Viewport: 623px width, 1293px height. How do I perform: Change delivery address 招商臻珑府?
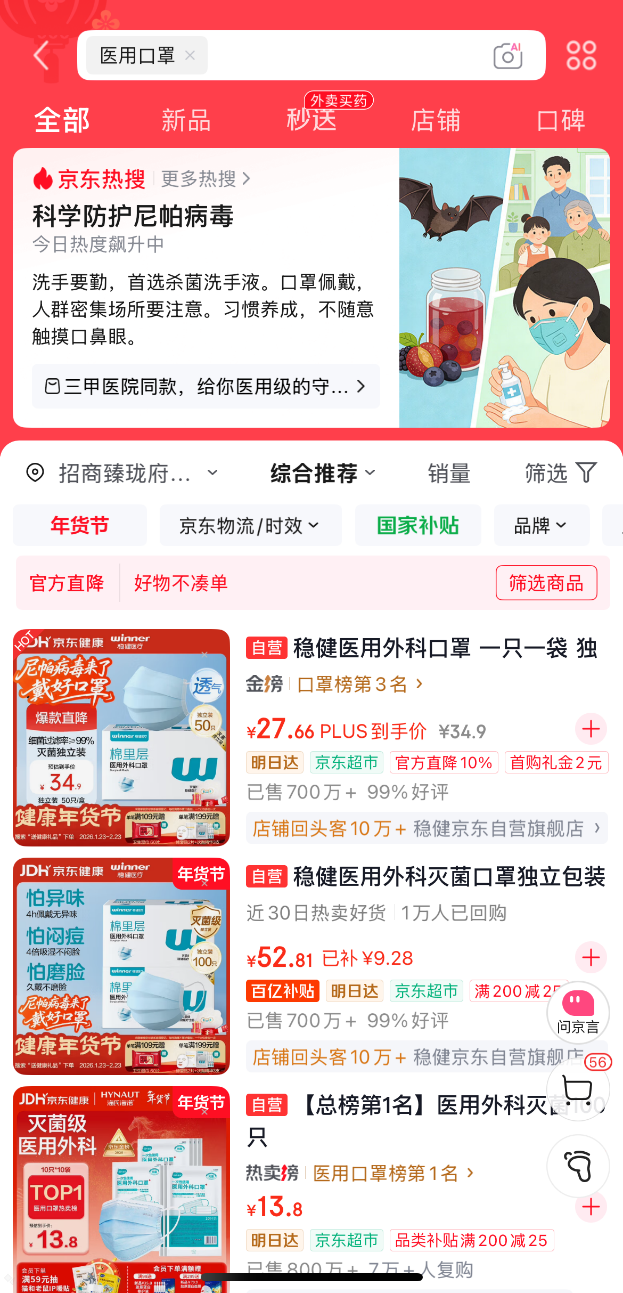coord(124,473)
